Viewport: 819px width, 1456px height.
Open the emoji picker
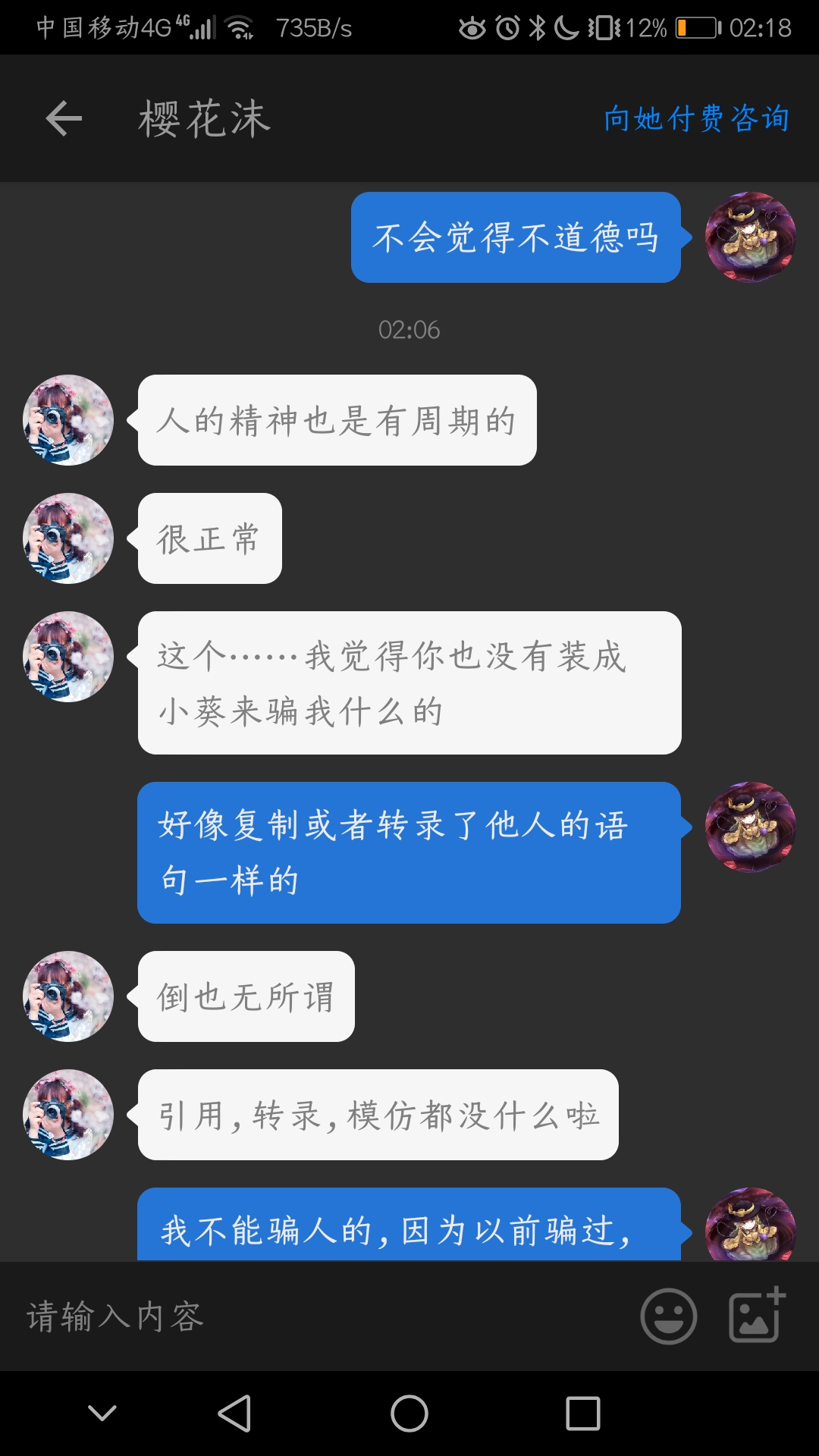[668, 1316]
